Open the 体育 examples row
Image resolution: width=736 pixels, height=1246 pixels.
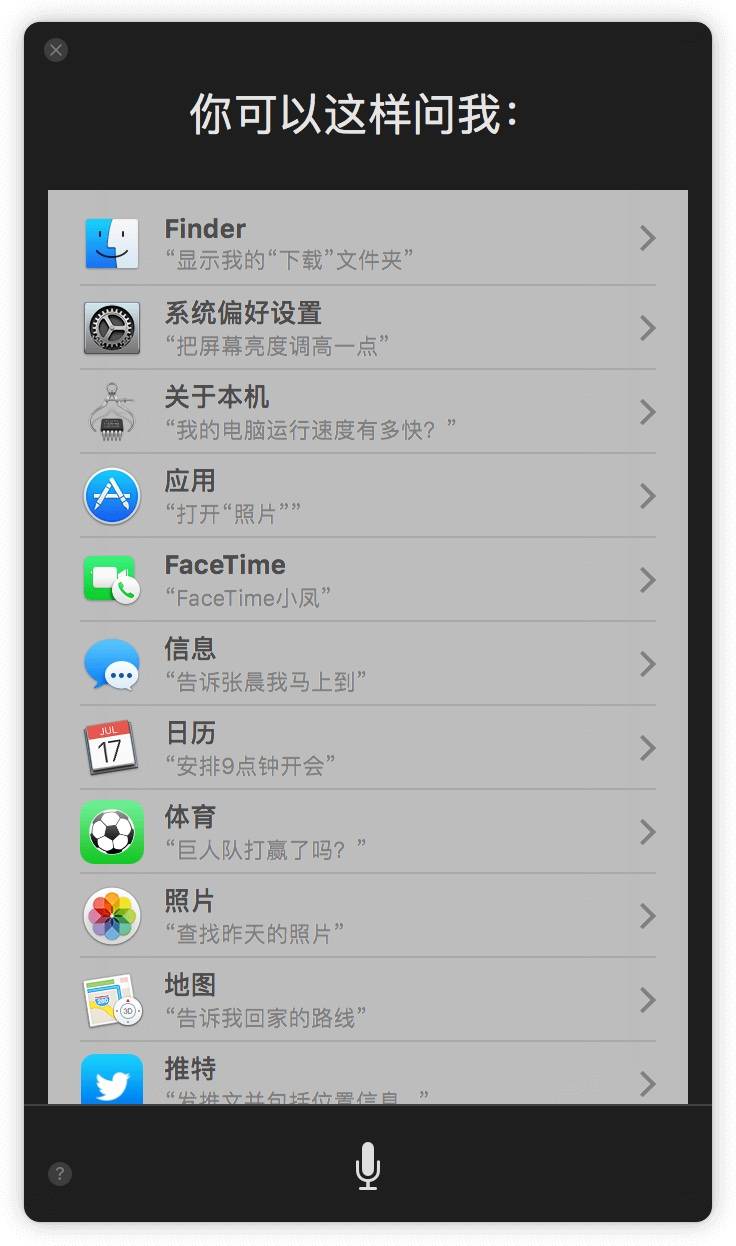(367, 832)
